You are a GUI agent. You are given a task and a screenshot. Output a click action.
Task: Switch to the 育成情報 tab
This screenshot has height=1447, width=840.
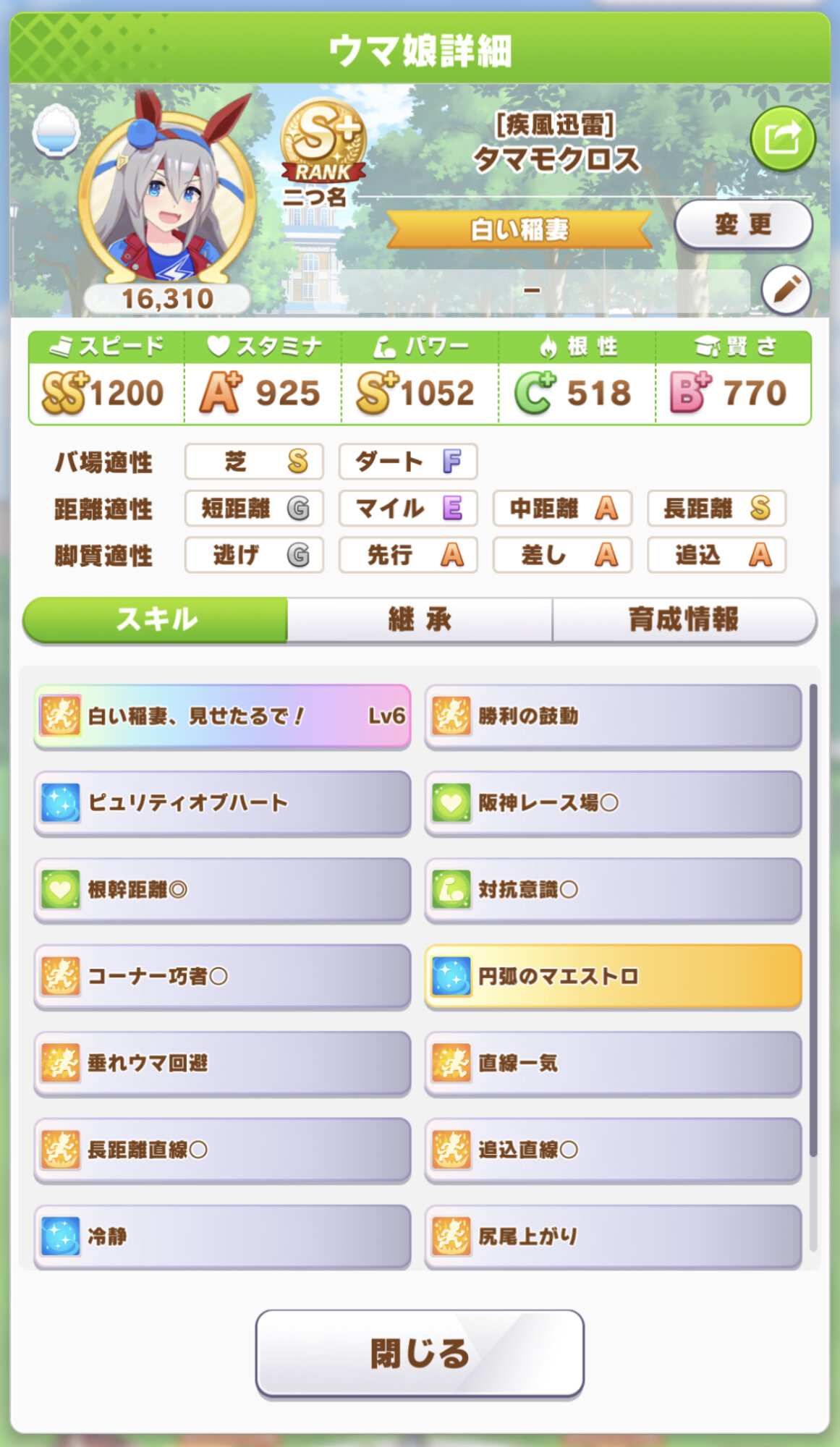pyautogui.click(x=683, y=619)
